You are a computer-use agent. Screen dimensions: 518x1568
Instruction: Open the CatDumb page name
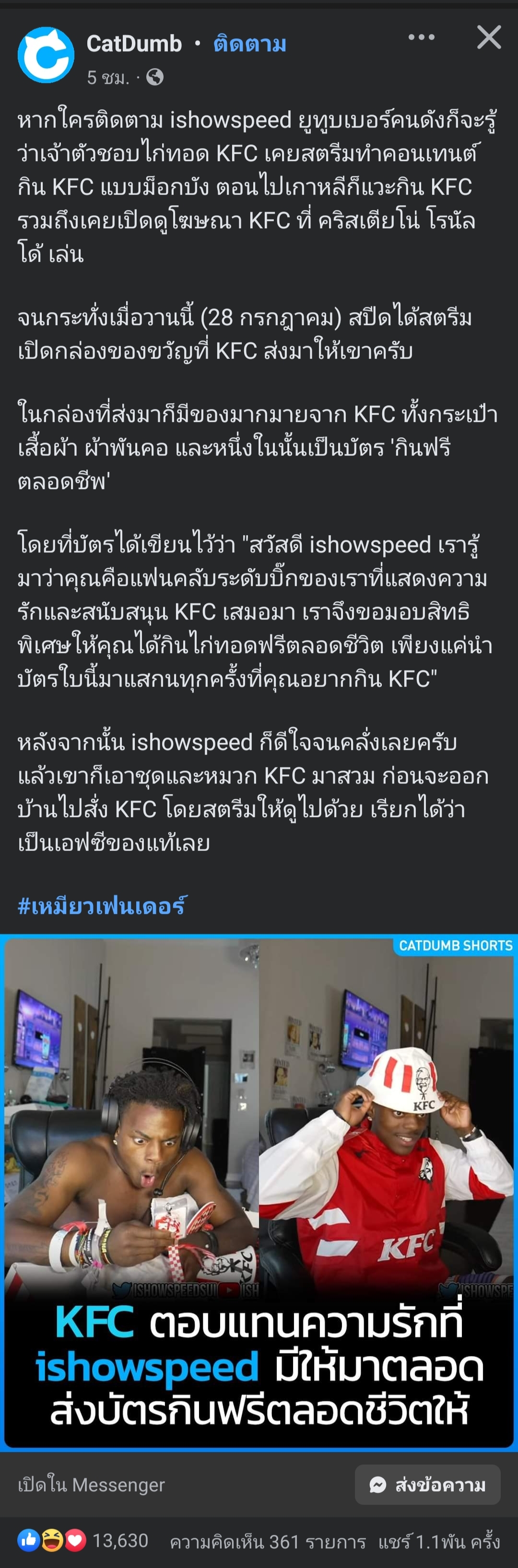(134, 44)
